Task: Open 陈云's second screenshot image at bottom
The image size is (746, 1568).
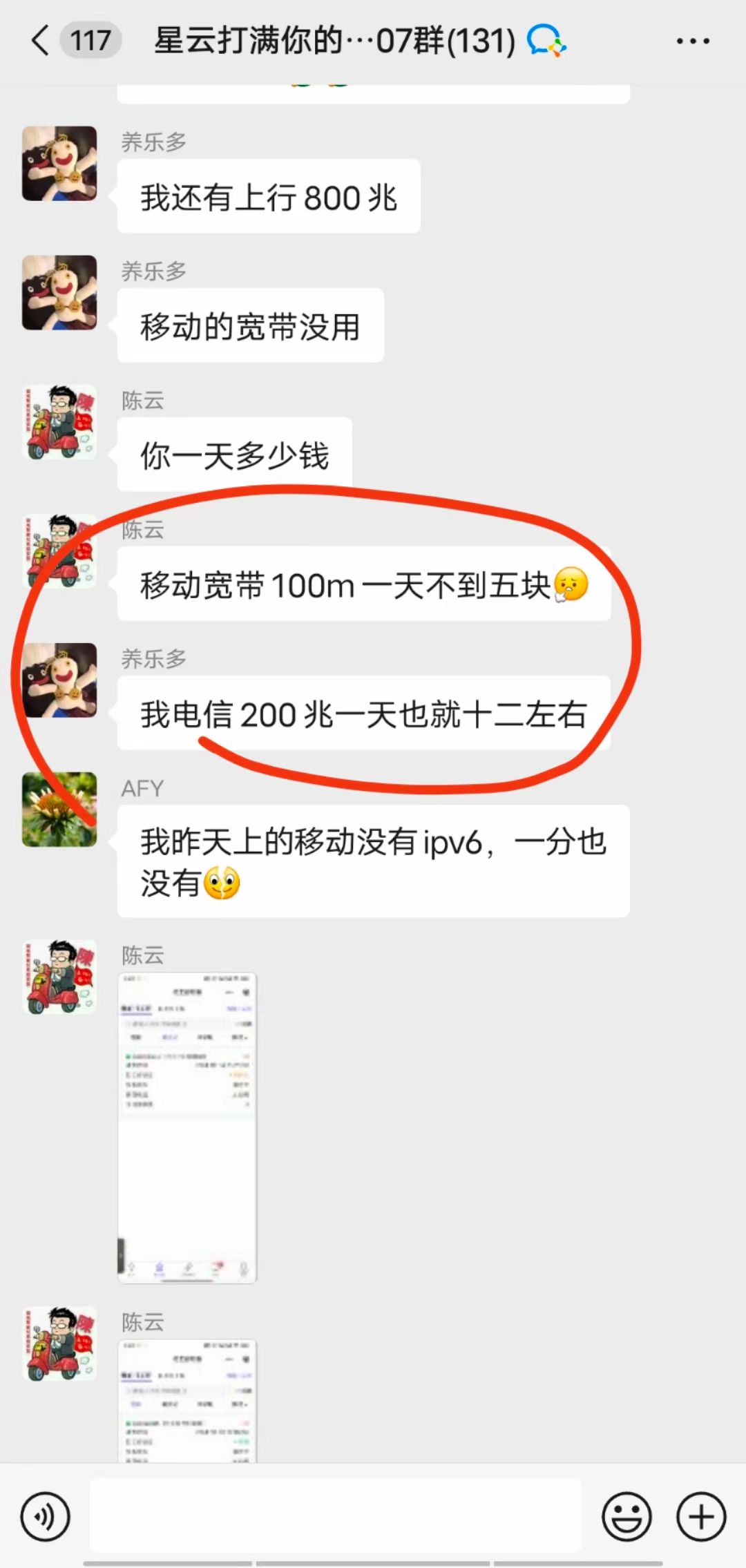Action: pos(187,1400)
